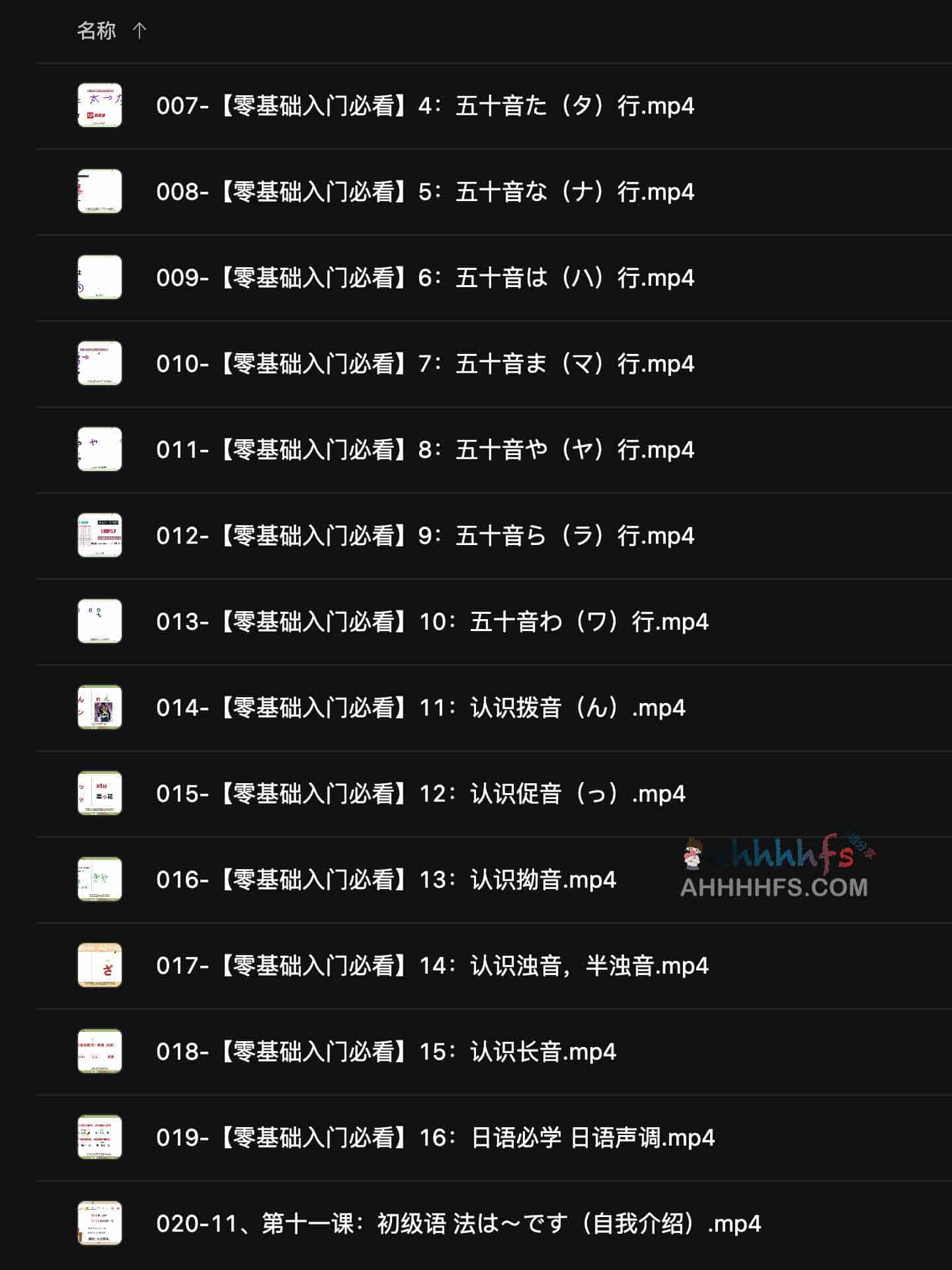Sort the list by 名称 column header
The height and width of the screenshot is (1270, 952).
(97, 30)
